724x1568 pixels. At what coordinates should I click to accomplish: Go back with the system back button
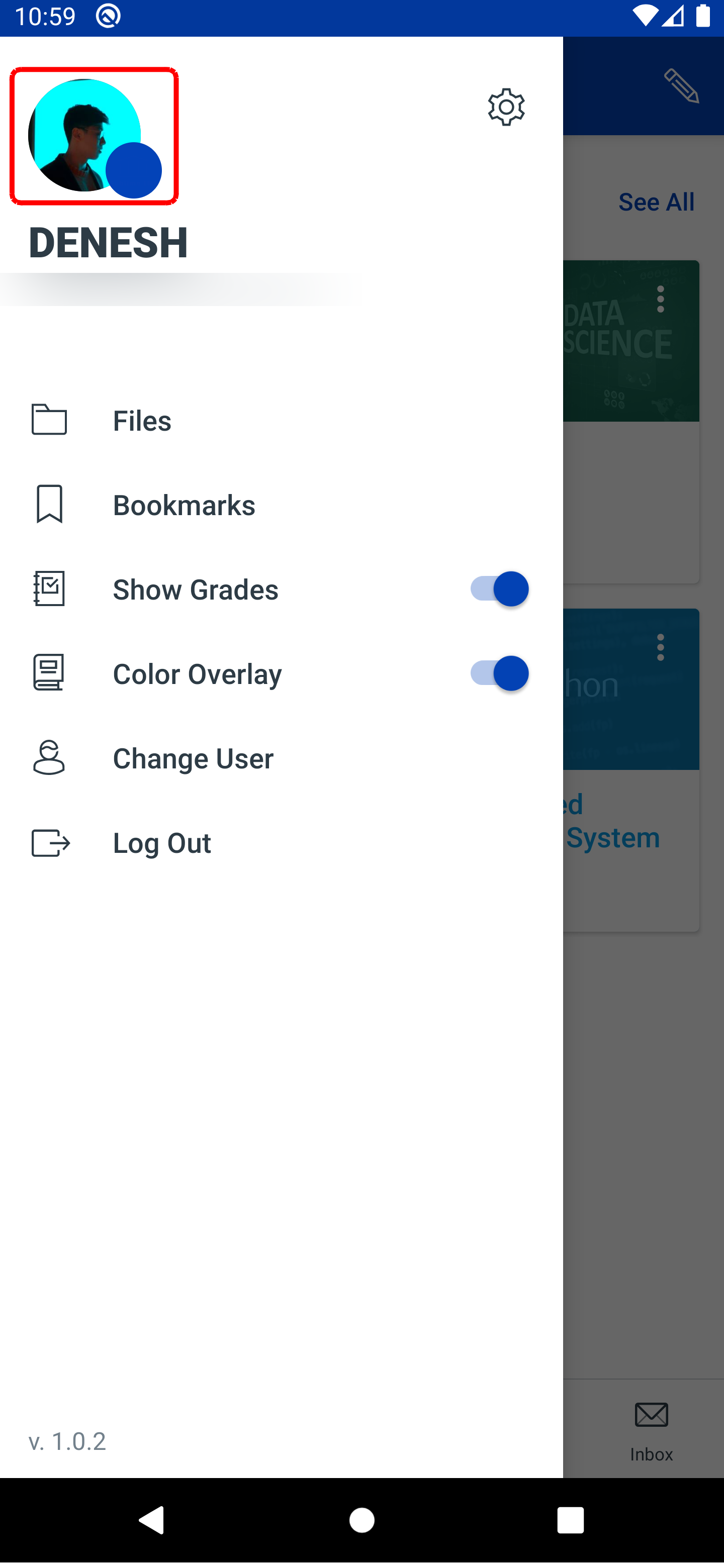[x=152, y=1520]
